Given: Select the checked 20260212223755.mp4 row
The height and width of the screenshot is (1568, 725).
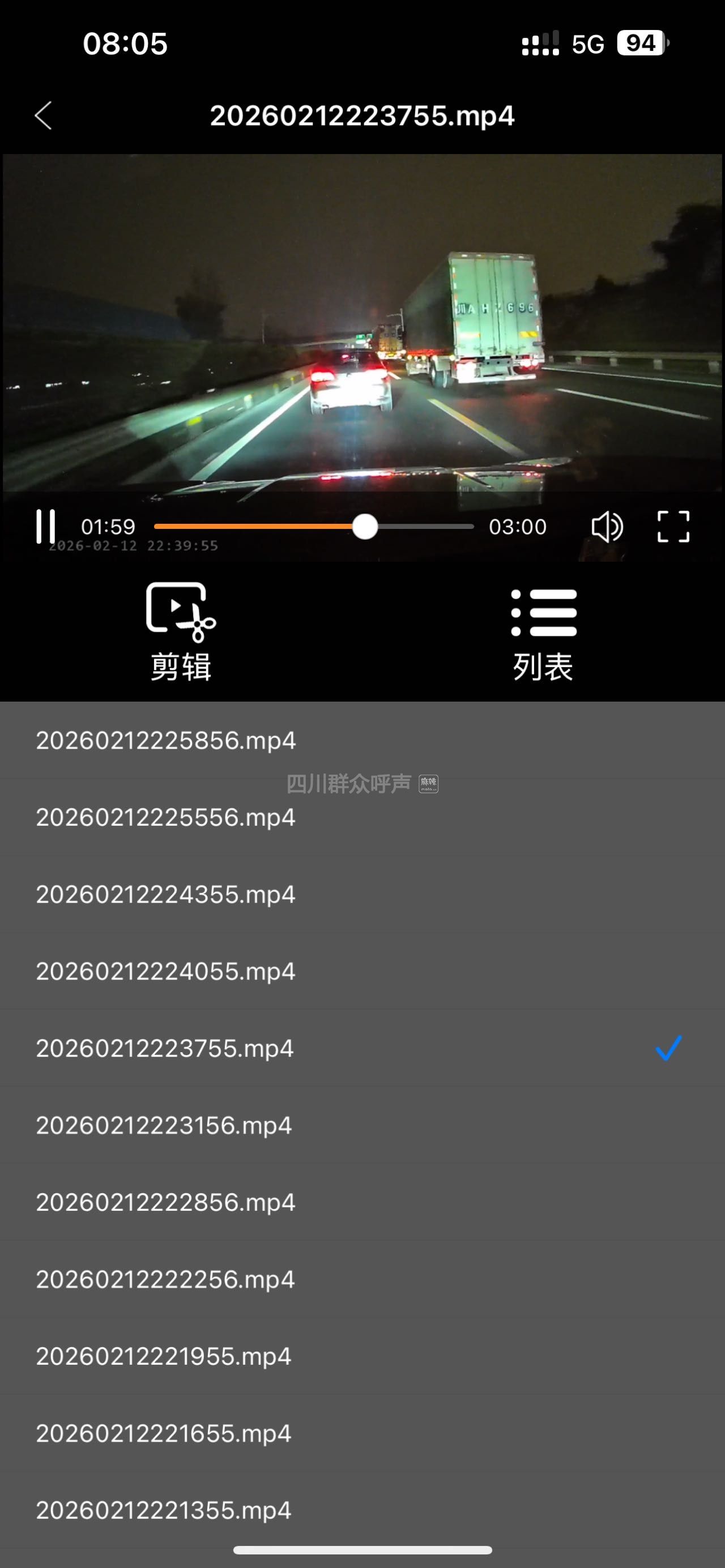Looking at the screenshot, I should (165, 1049).
